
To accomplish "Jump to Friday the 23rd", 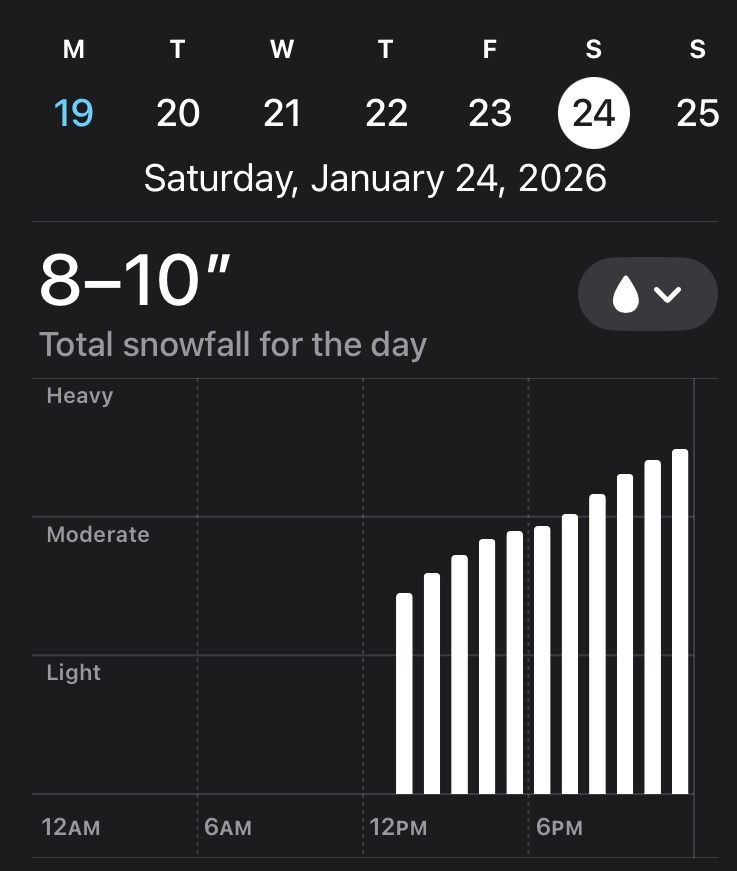I will [x=490, y=113].
